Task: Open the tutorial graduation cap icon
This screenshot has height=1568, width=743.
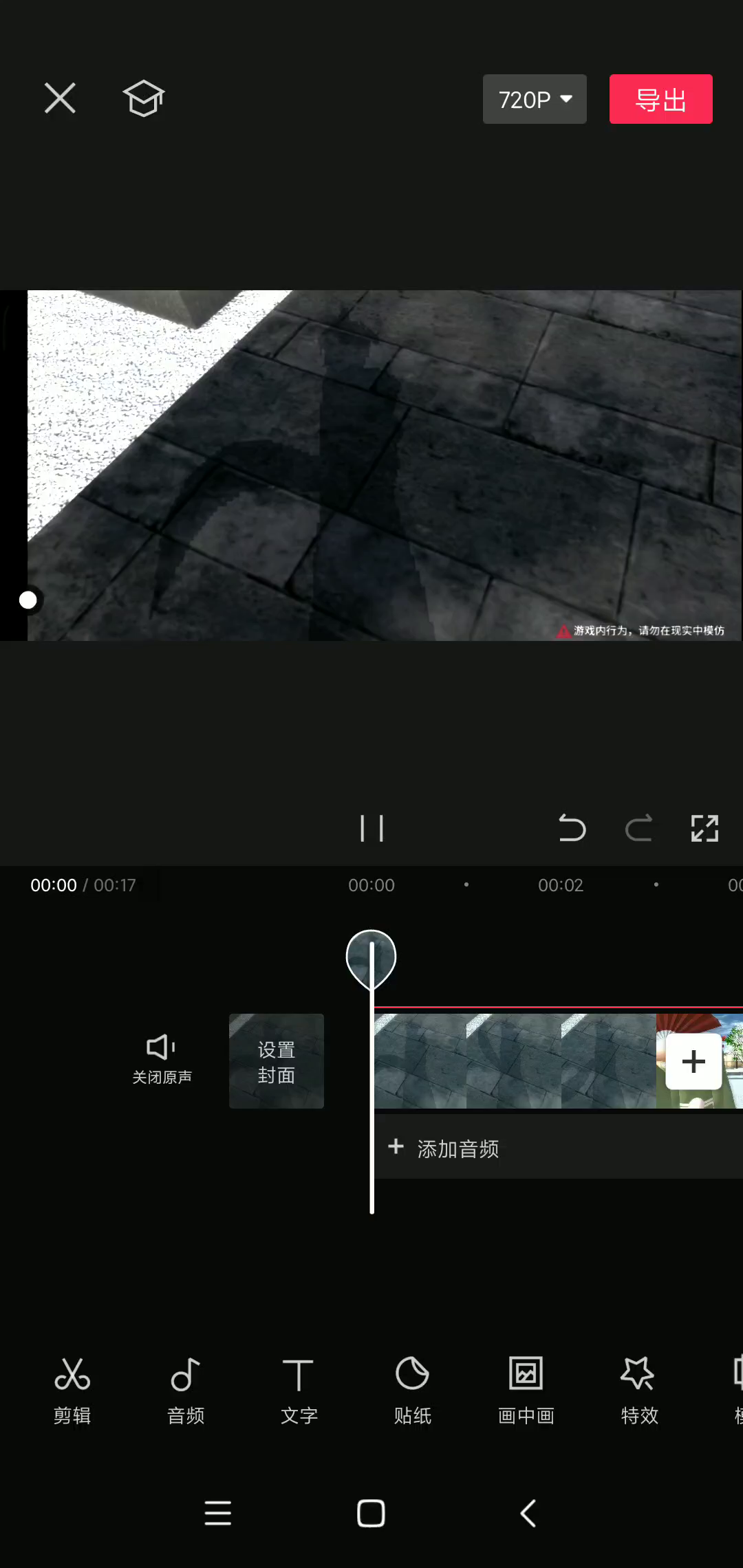Action: point(144,98)
